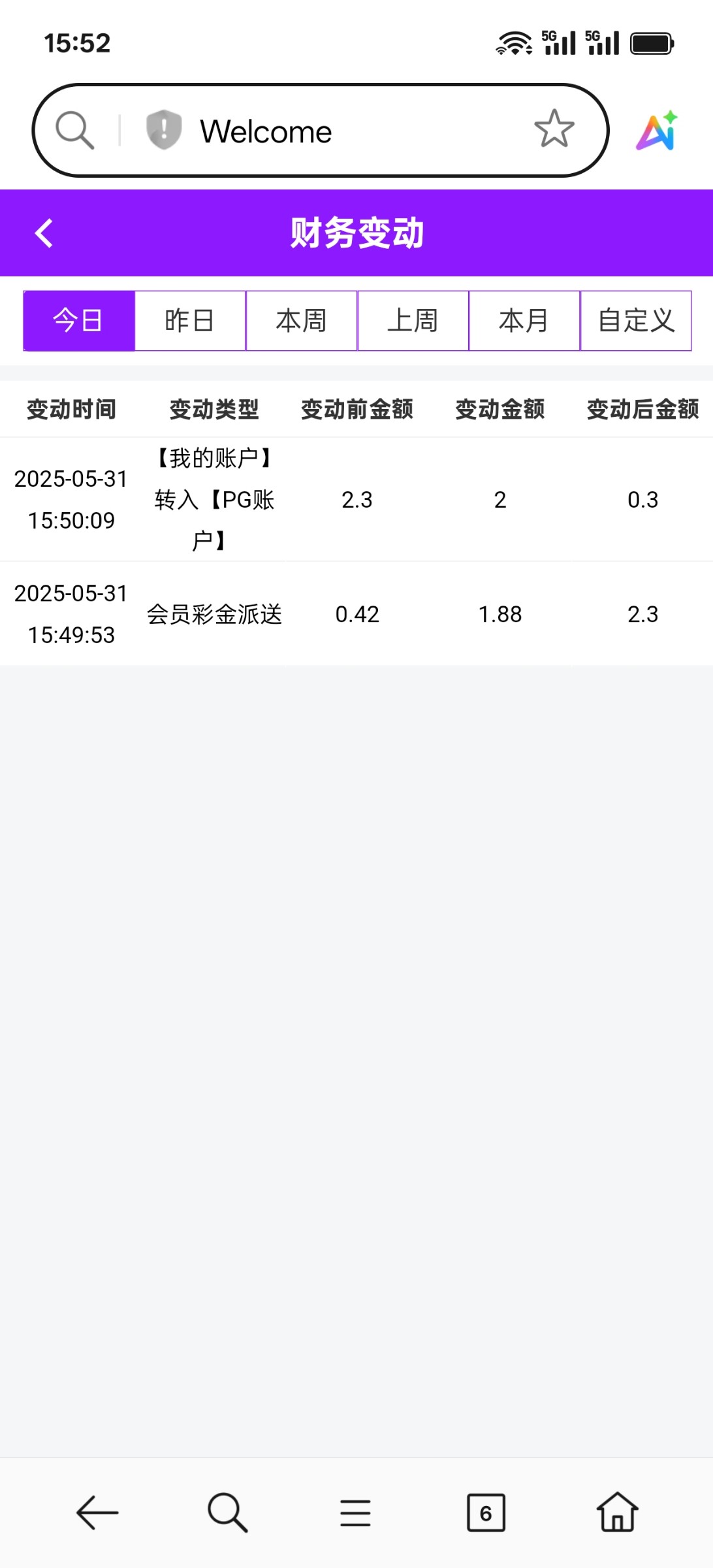The height and width of the screenshot is (1568, 713).
Task: Go to the browser home page
Action: (x=617, y=1512)
